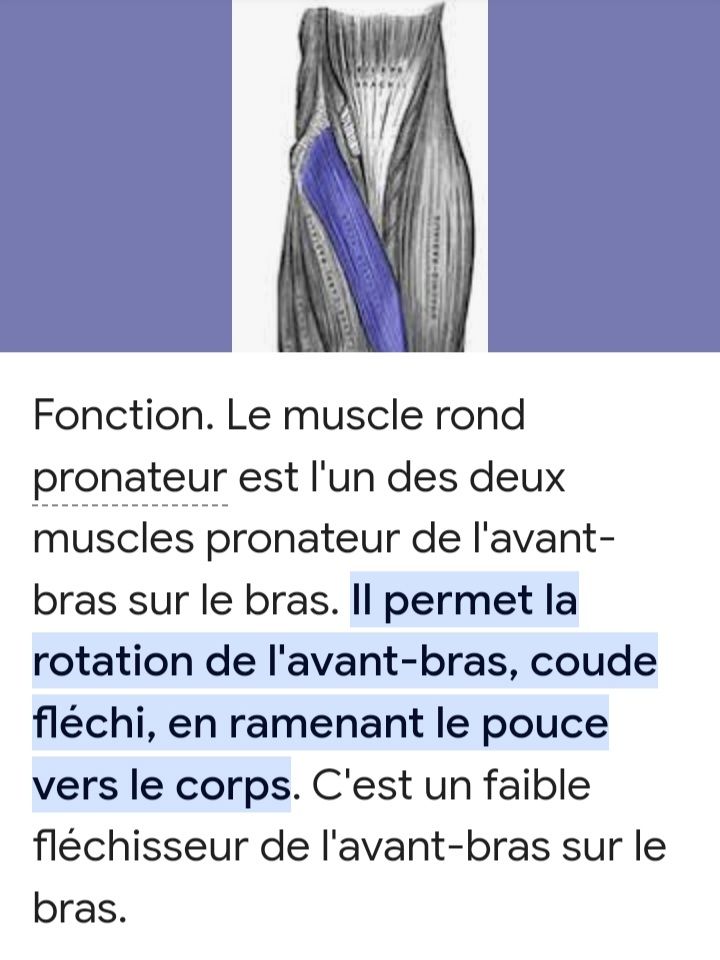720x960 pixels.
Task: Open the forearm muscle anatomy image
Action: point(360,176)
